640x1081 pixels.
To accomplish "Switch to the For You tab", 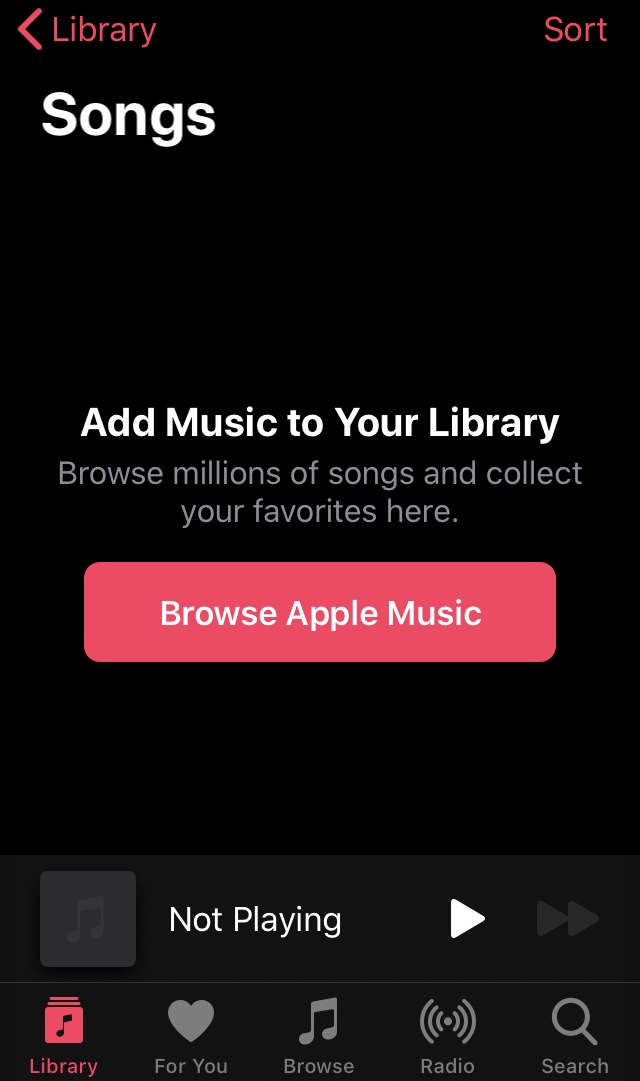I will 191,1035.
